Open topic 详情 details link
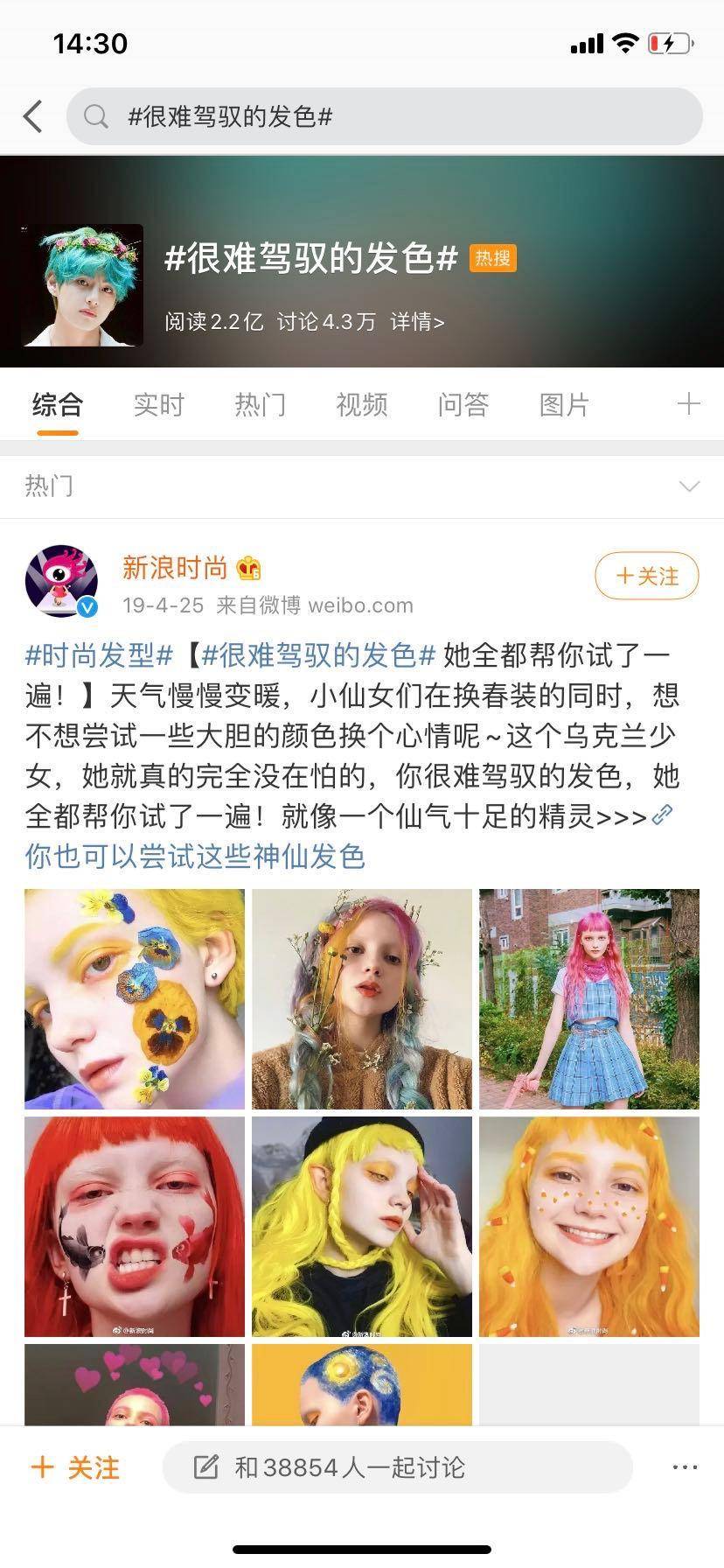The image size is (724, 1568). click(417, 322)
